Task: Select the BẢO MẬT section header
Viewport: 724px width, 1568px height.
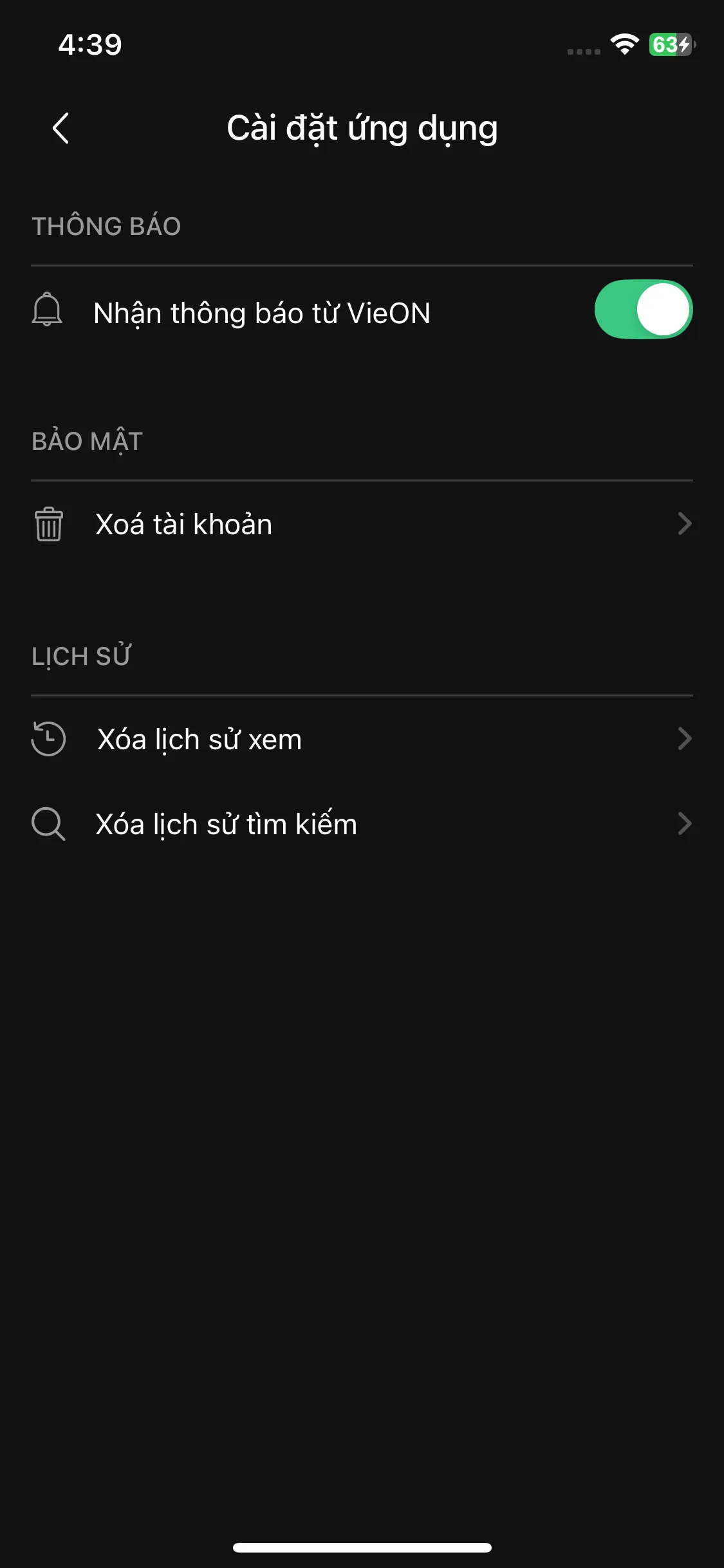Action: tap(87, 441)
